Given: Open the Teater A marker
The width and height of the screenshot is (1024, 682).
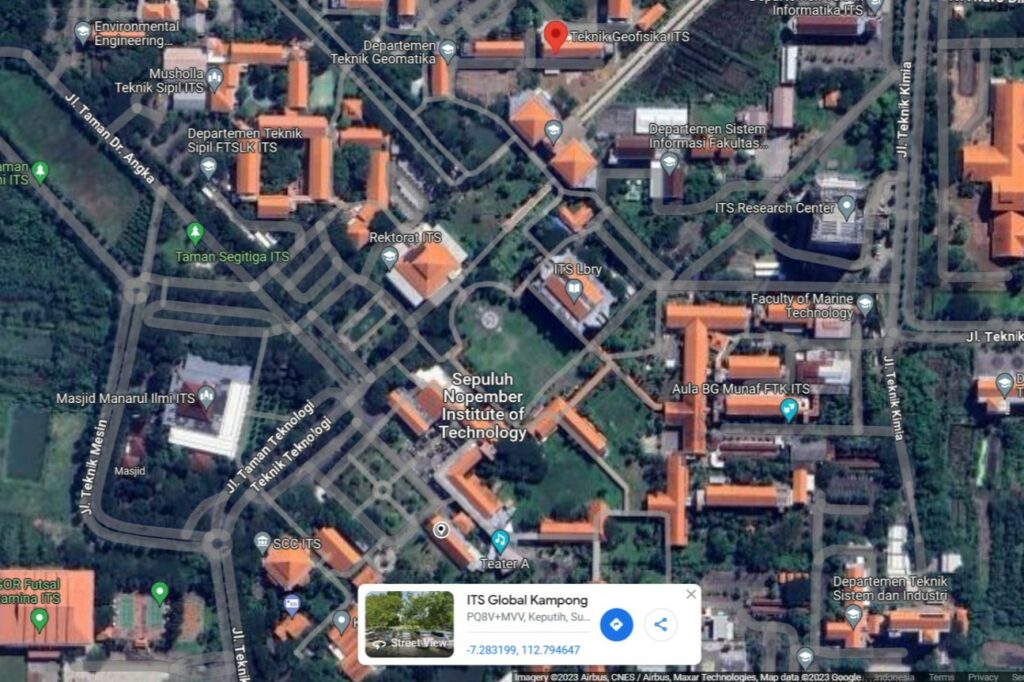Looking at the screenshot, I should 499,541.
